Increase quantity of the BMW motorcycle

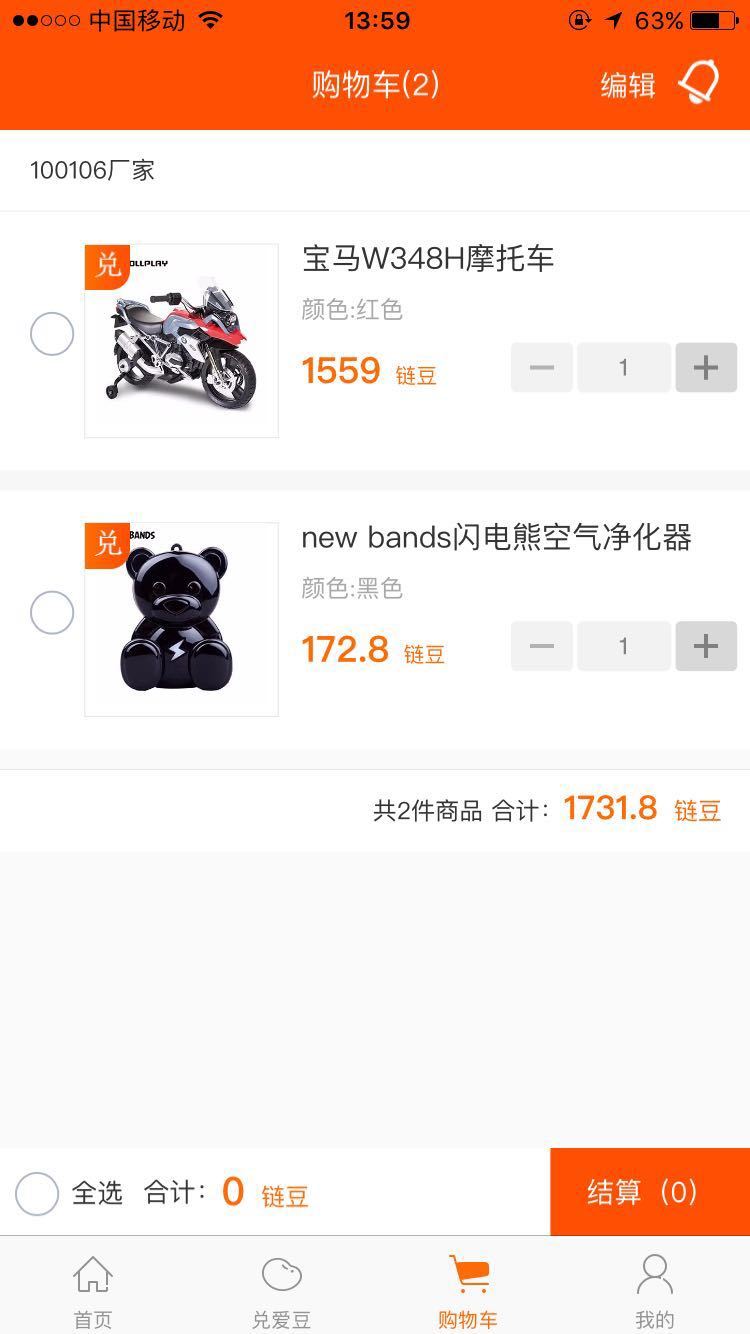[x=706, y=367]
